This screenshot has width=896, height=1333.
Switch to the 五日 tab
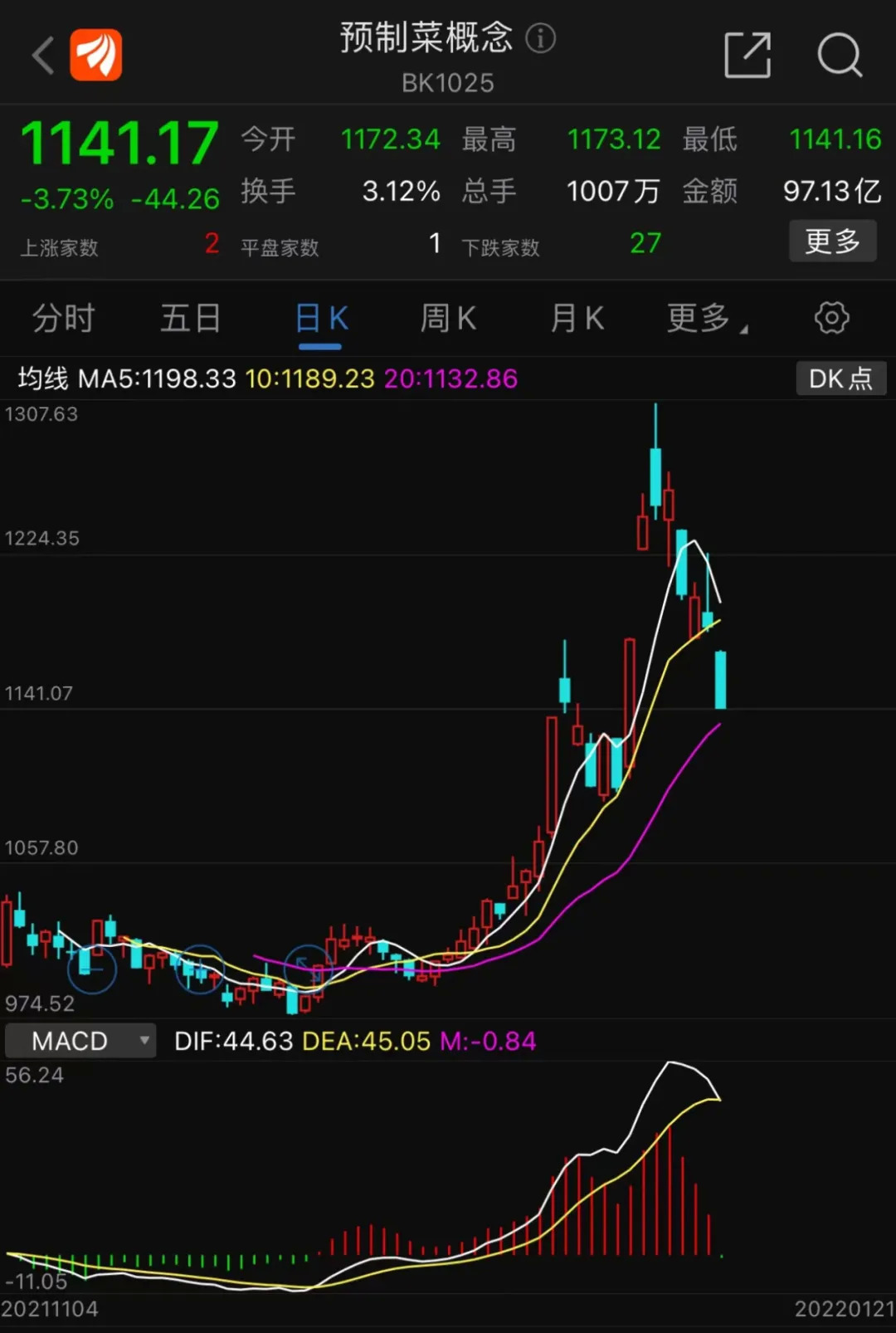191,318
